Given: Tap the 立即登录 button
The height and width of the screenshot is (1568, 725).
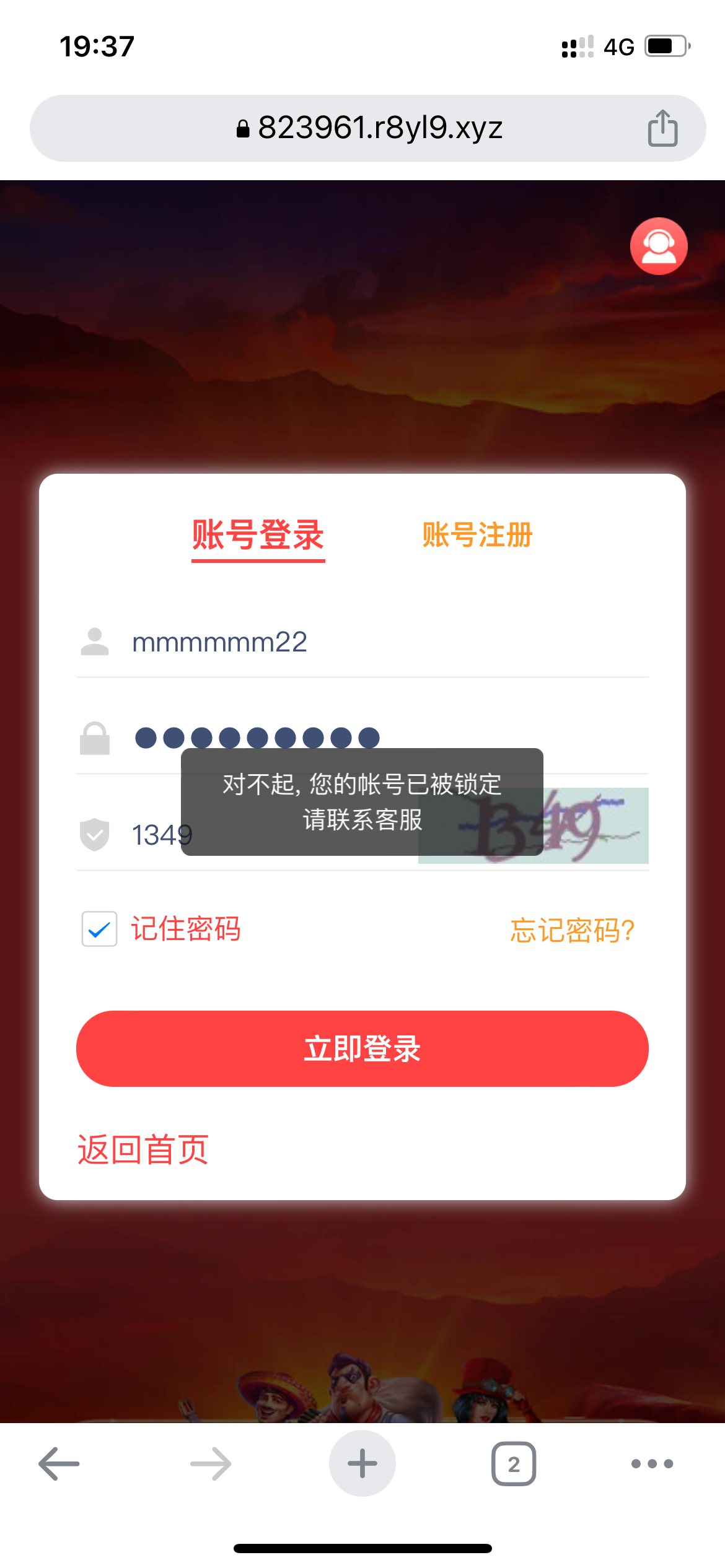Looking at the screenshot, I should (x=362, y=1048).
